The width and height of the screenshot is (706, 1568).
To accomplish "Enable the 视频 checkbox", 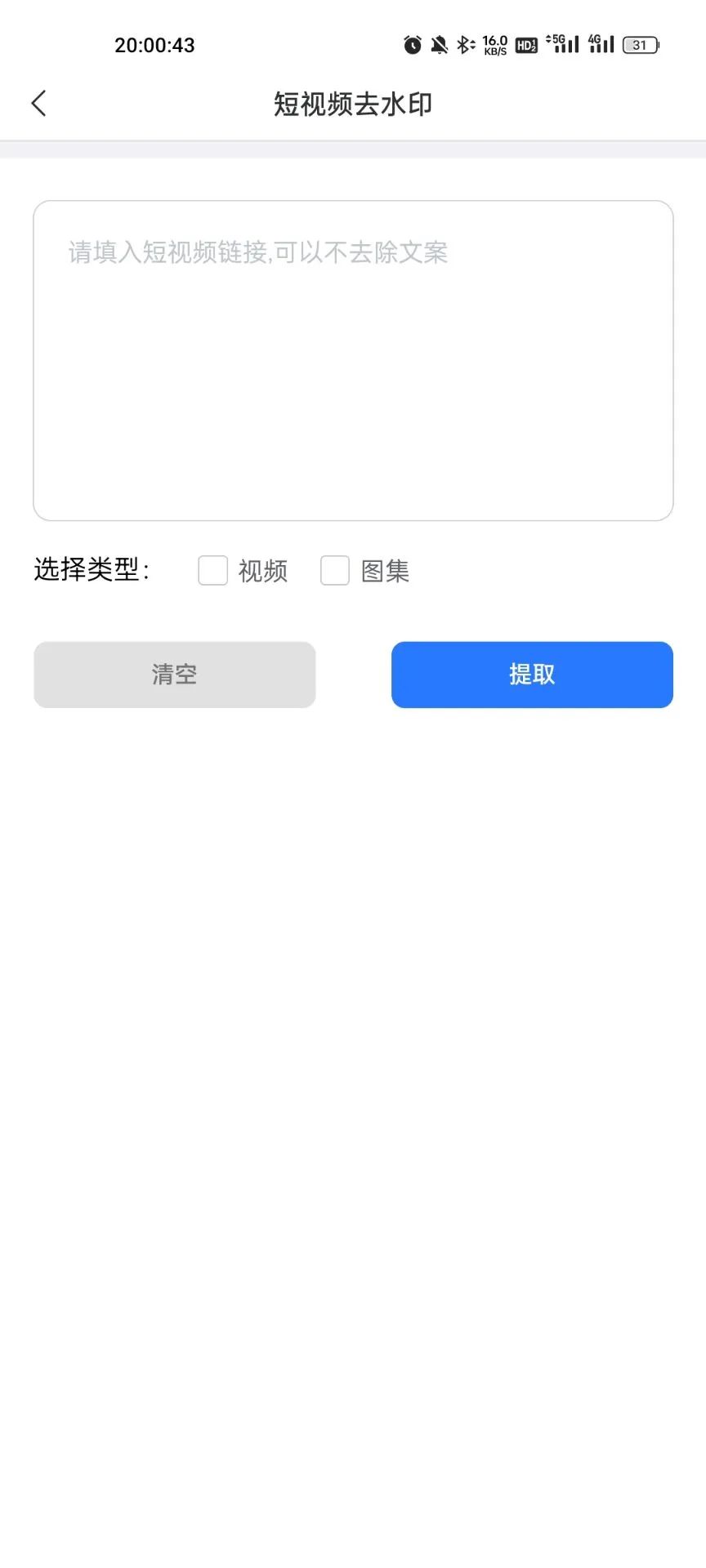I will click(212, 571).
